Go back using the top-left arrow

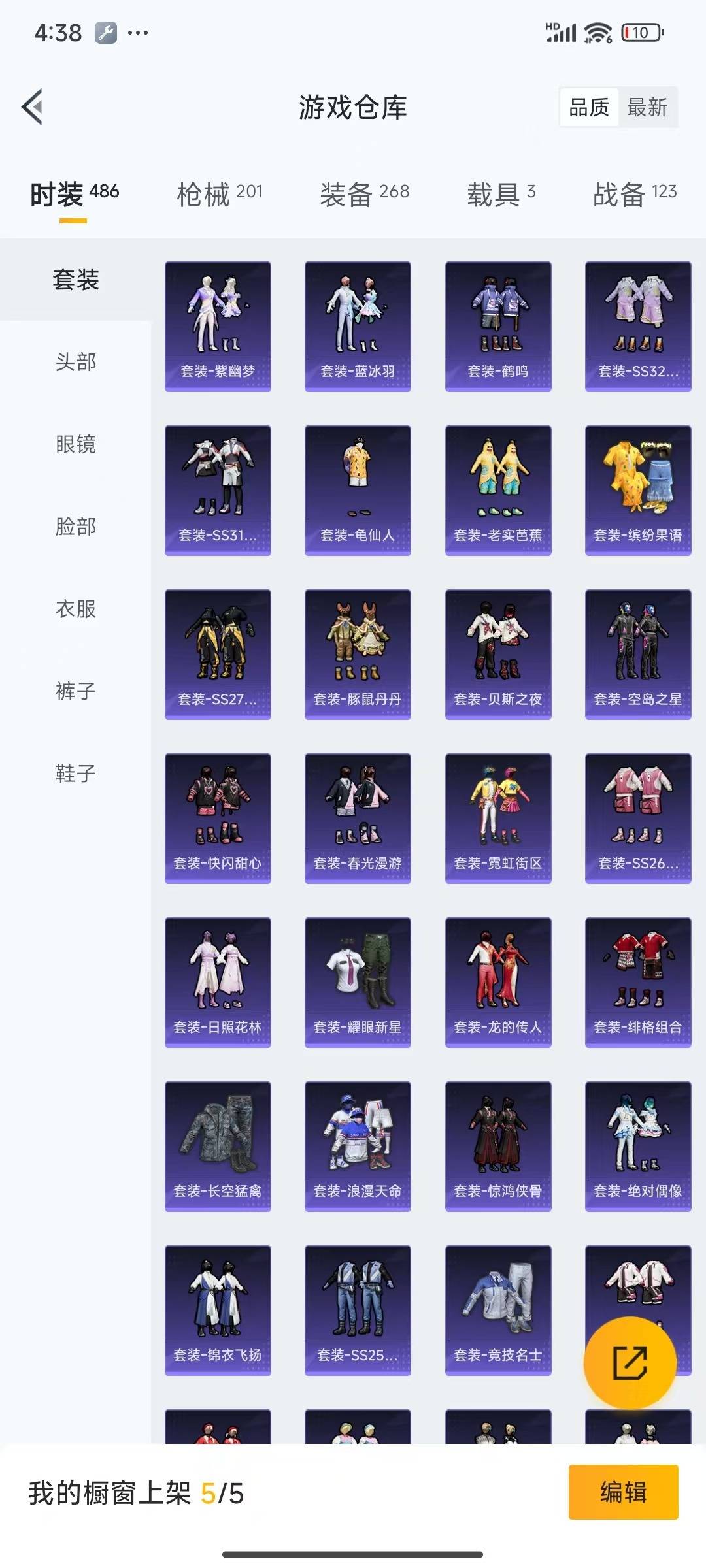[x=33, y=106]
